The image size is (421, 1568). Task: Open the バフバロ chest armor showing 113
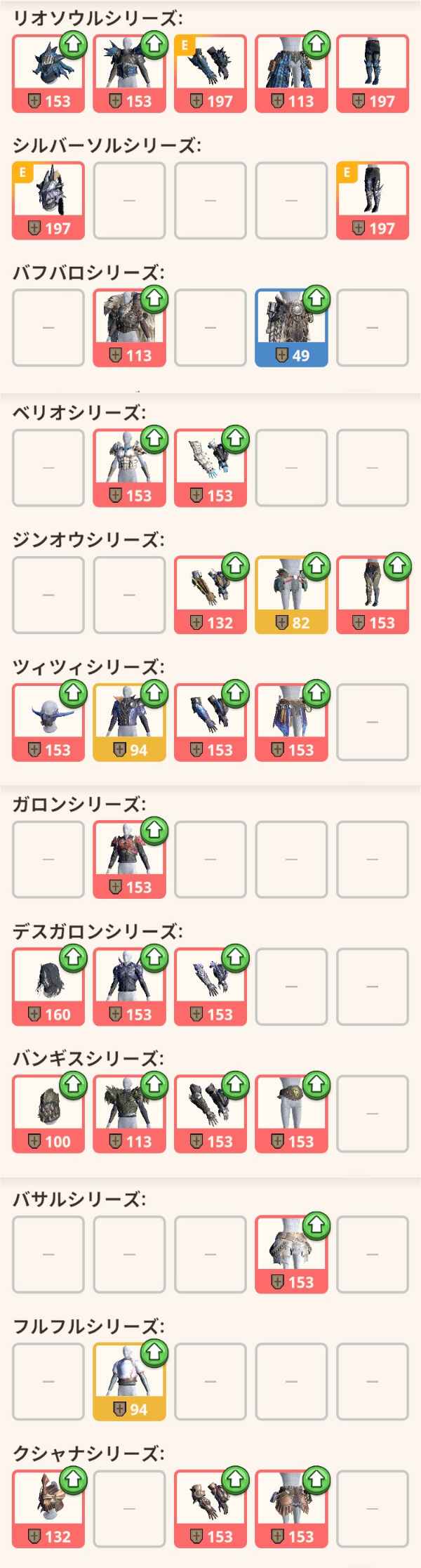(x=129, y=327)
